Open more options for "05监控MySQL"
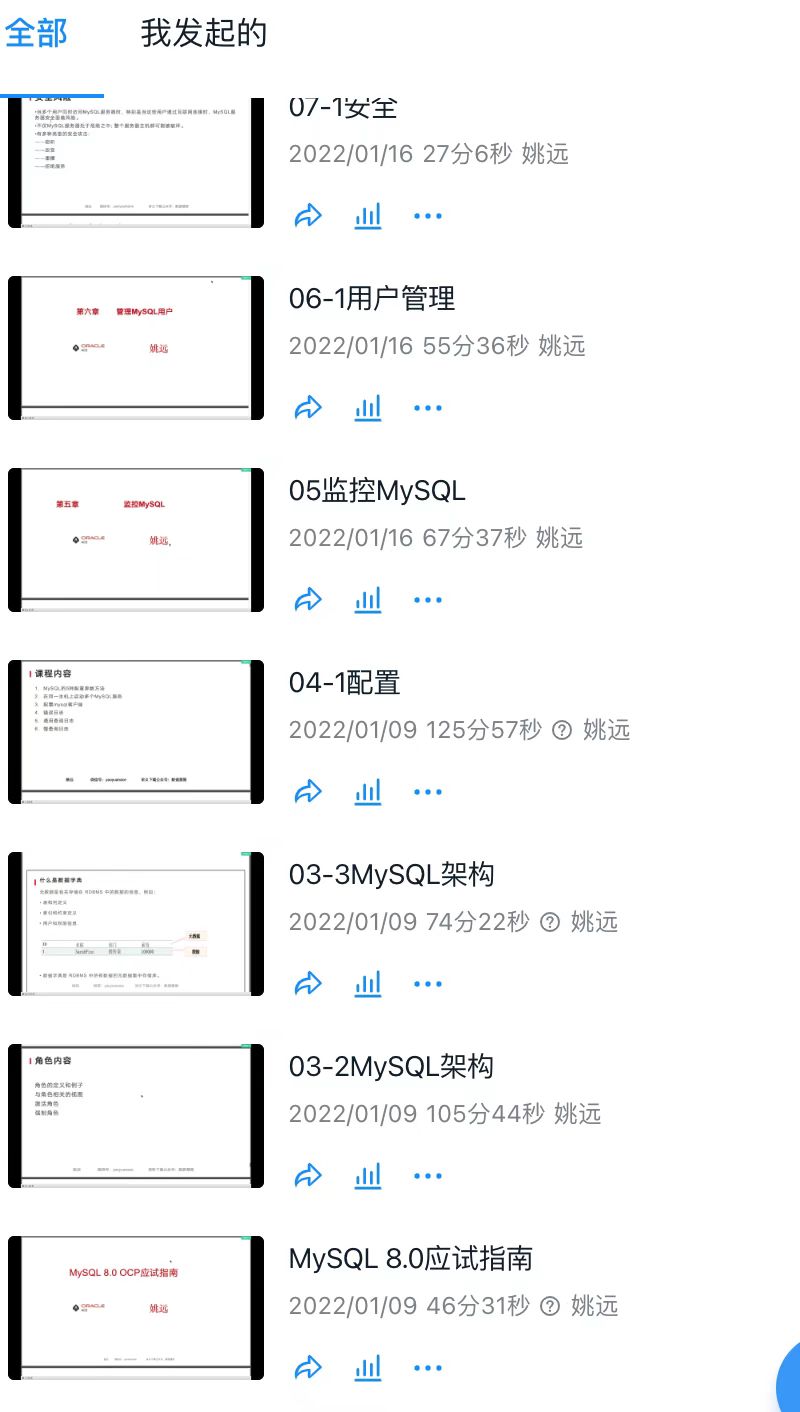Image resolution: width=800 pixels, height=1412 pixels. click(428, 599)
